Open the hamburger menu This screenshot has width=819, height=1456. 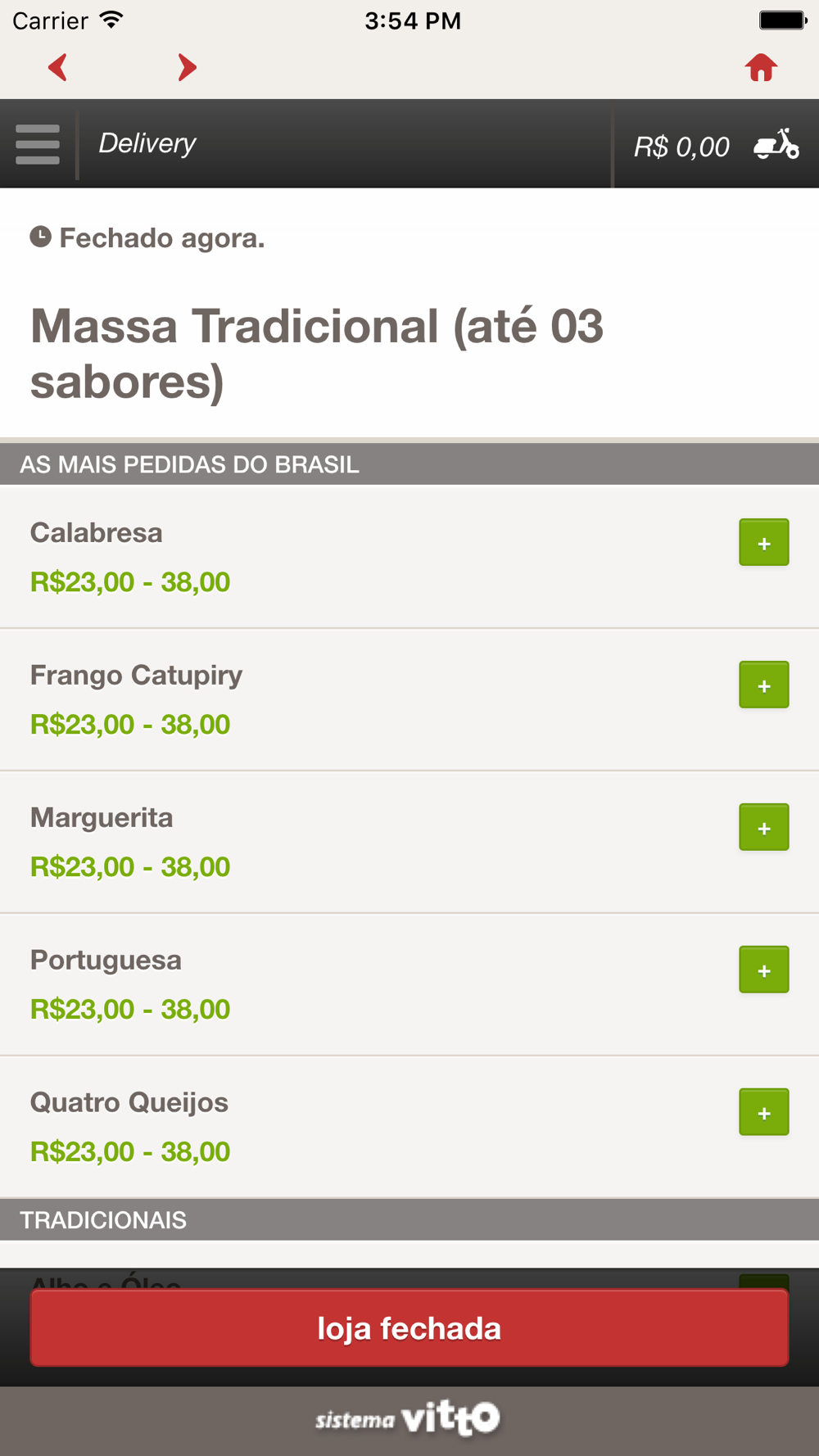(38, 144)
